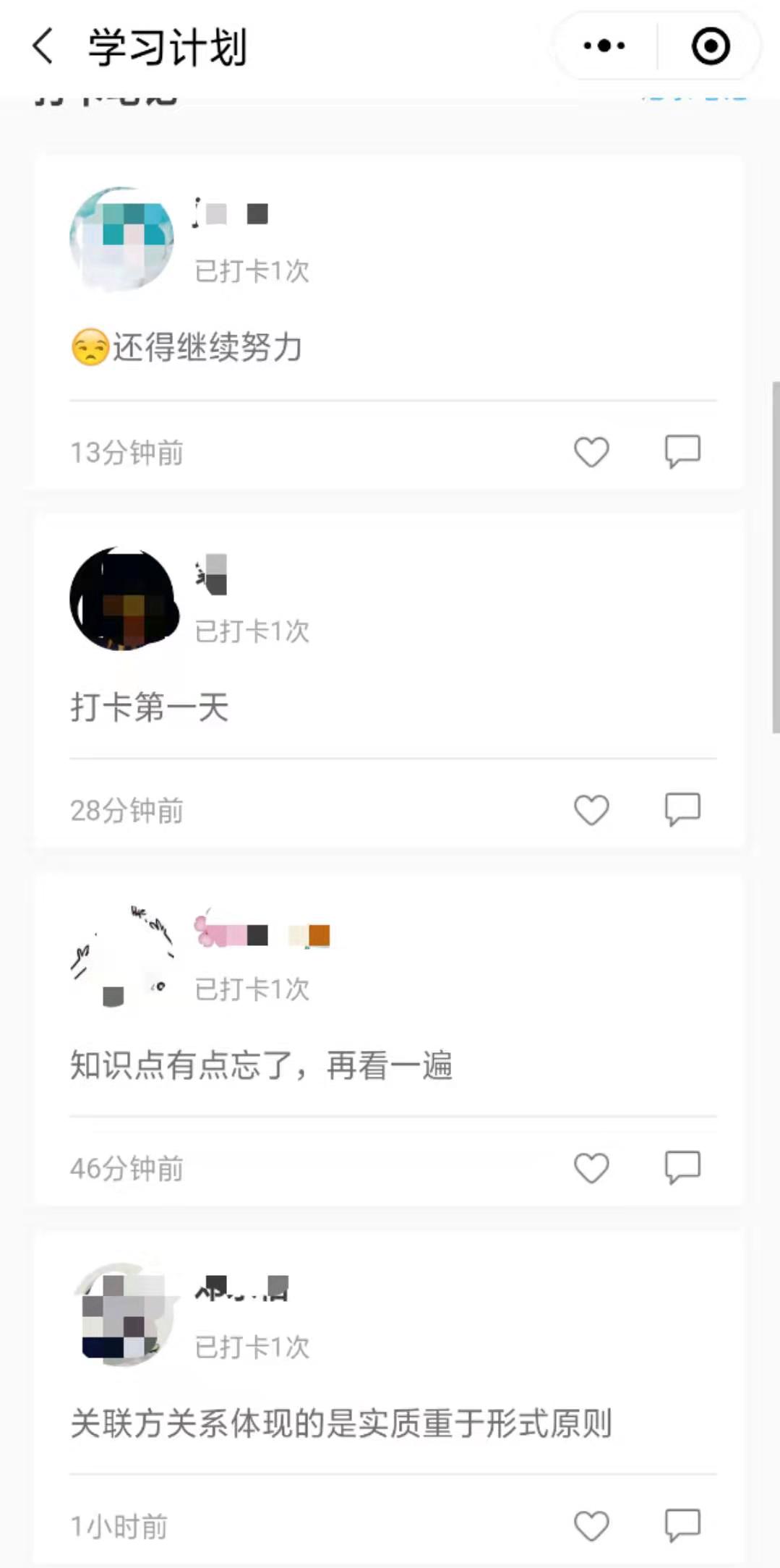Like the "还得继续努力" post
Screen dimensions: 780x1568
591,451
